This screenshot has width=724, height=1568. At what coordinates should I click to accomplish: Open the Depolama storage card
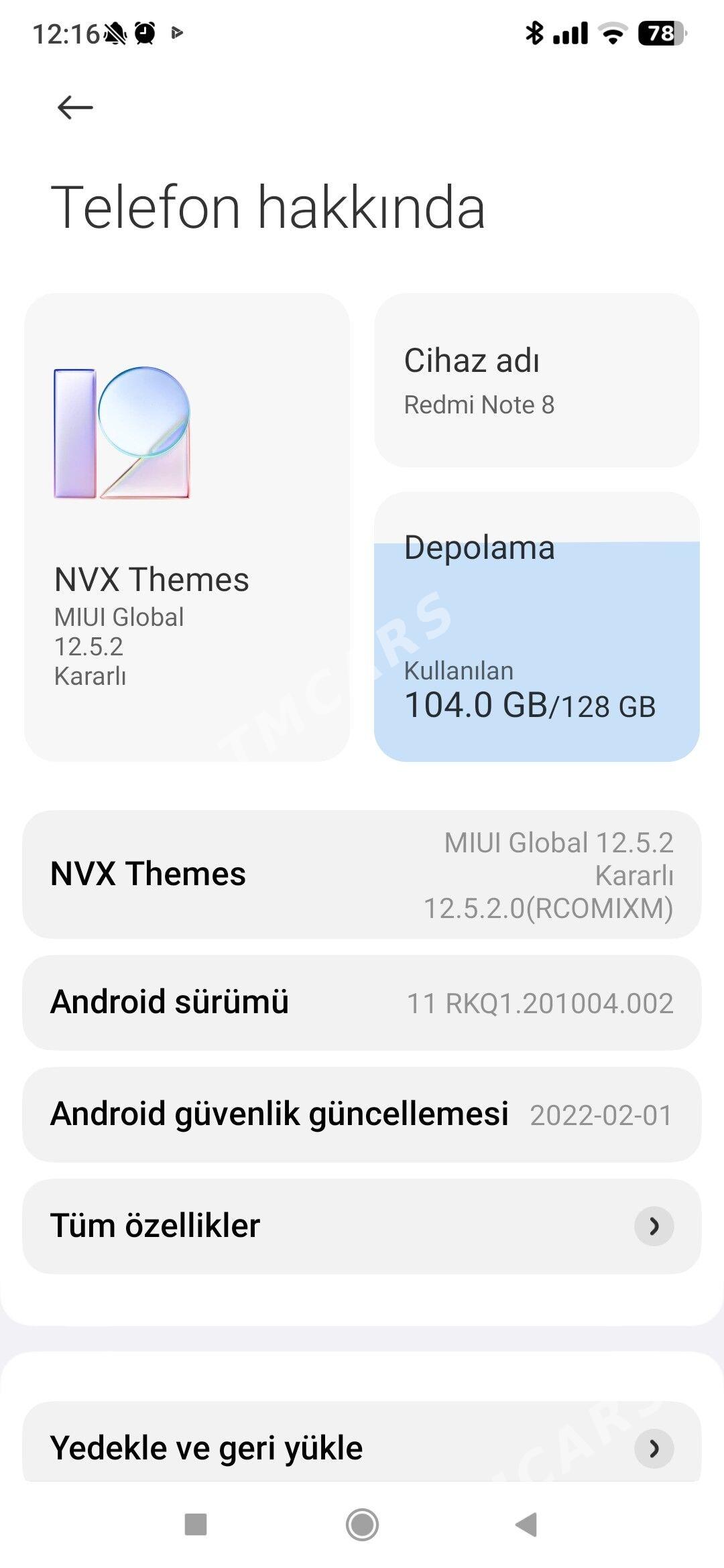536,627
